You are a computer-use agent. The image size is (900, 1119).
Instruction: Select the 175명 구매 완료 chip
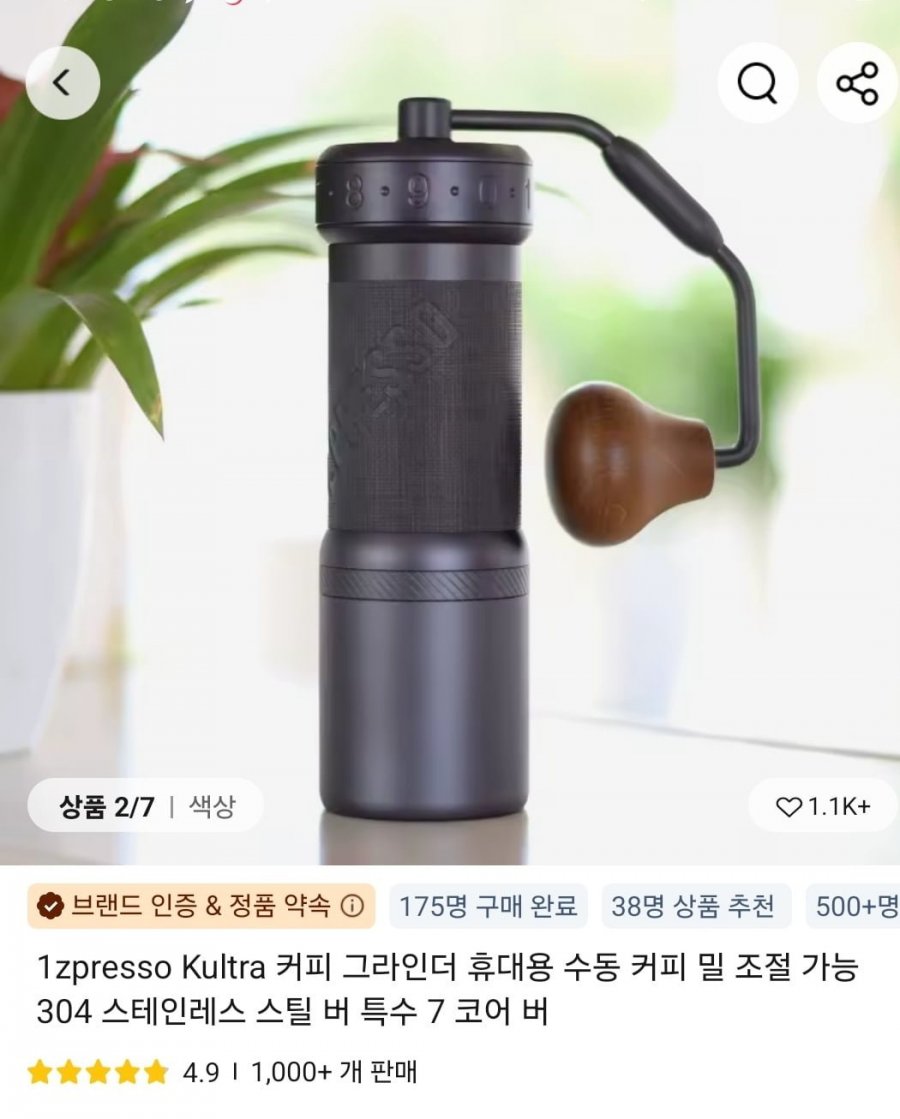488,907
